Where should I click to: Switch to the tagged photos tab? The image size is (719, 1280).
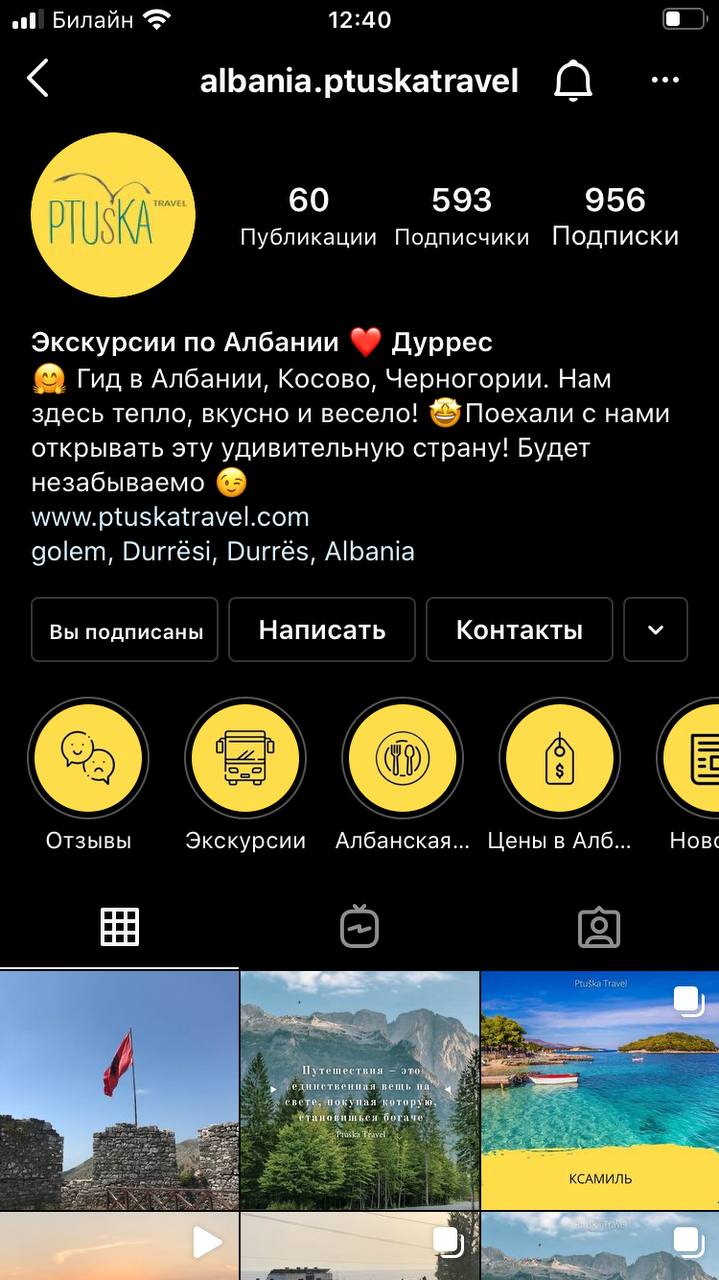[x=599, y=927]
